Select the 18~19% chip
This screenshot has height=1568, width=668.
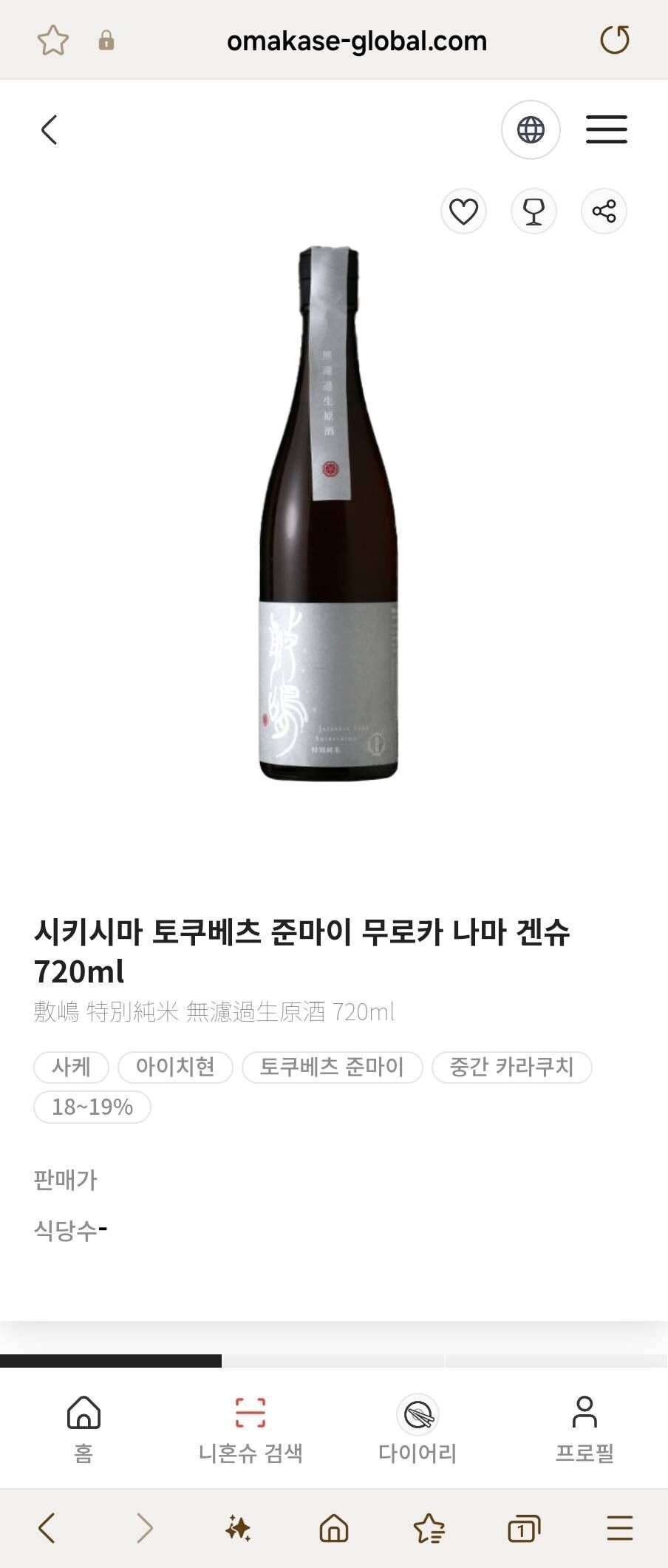click(92, 1107)
